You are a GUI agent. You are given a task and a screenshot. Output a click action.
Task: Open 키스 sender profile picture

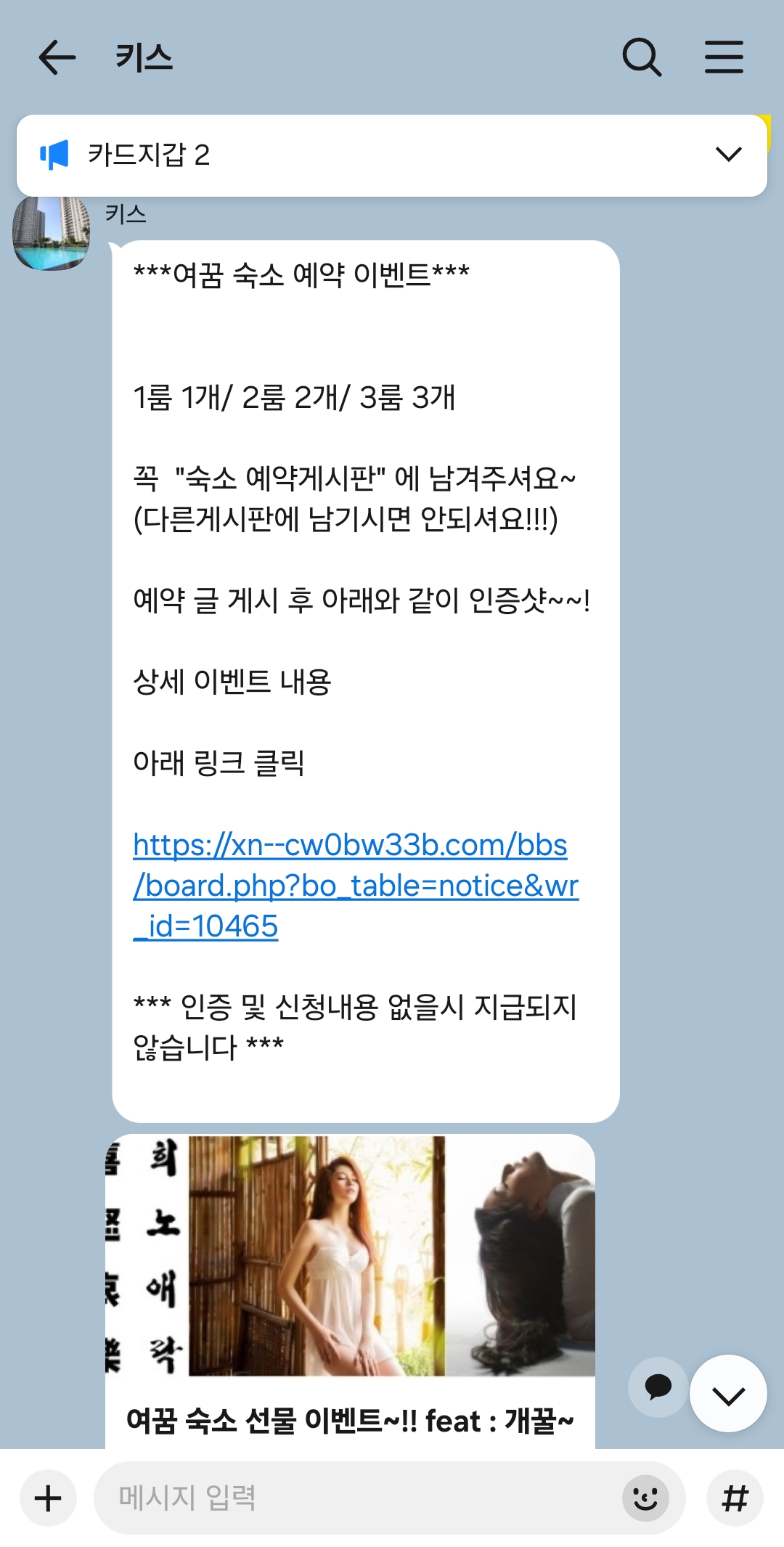pos(52,233)
